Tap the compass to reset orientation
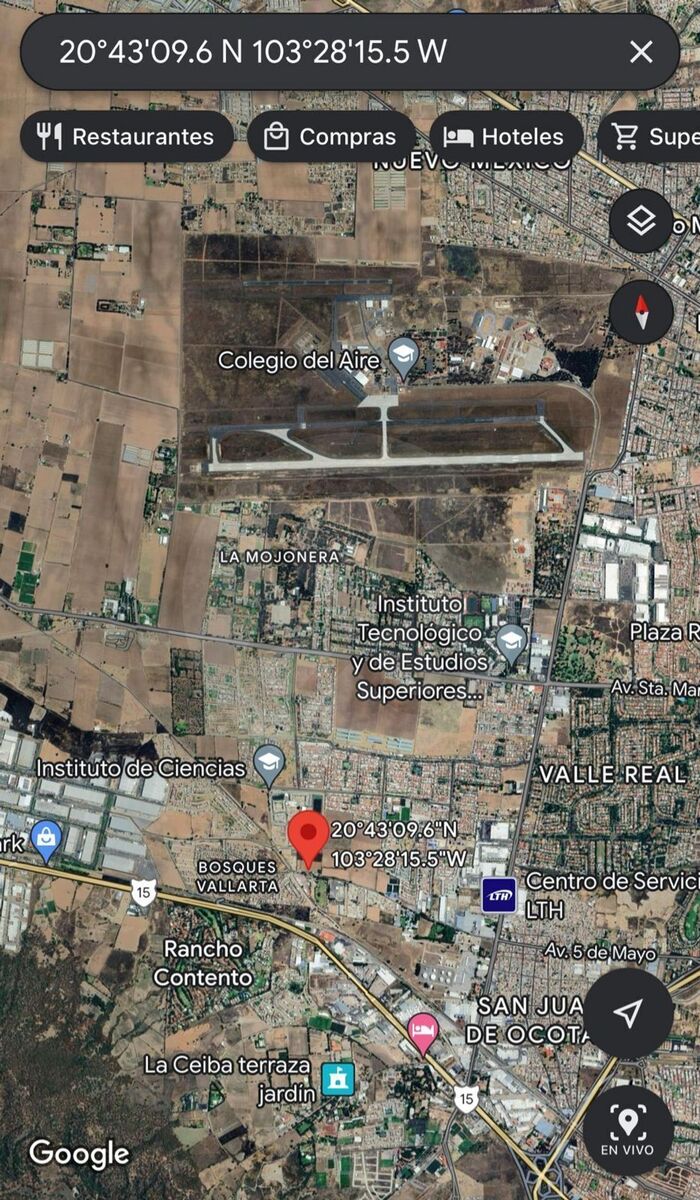The image size is (700, 1200). [x=641, y=312]
